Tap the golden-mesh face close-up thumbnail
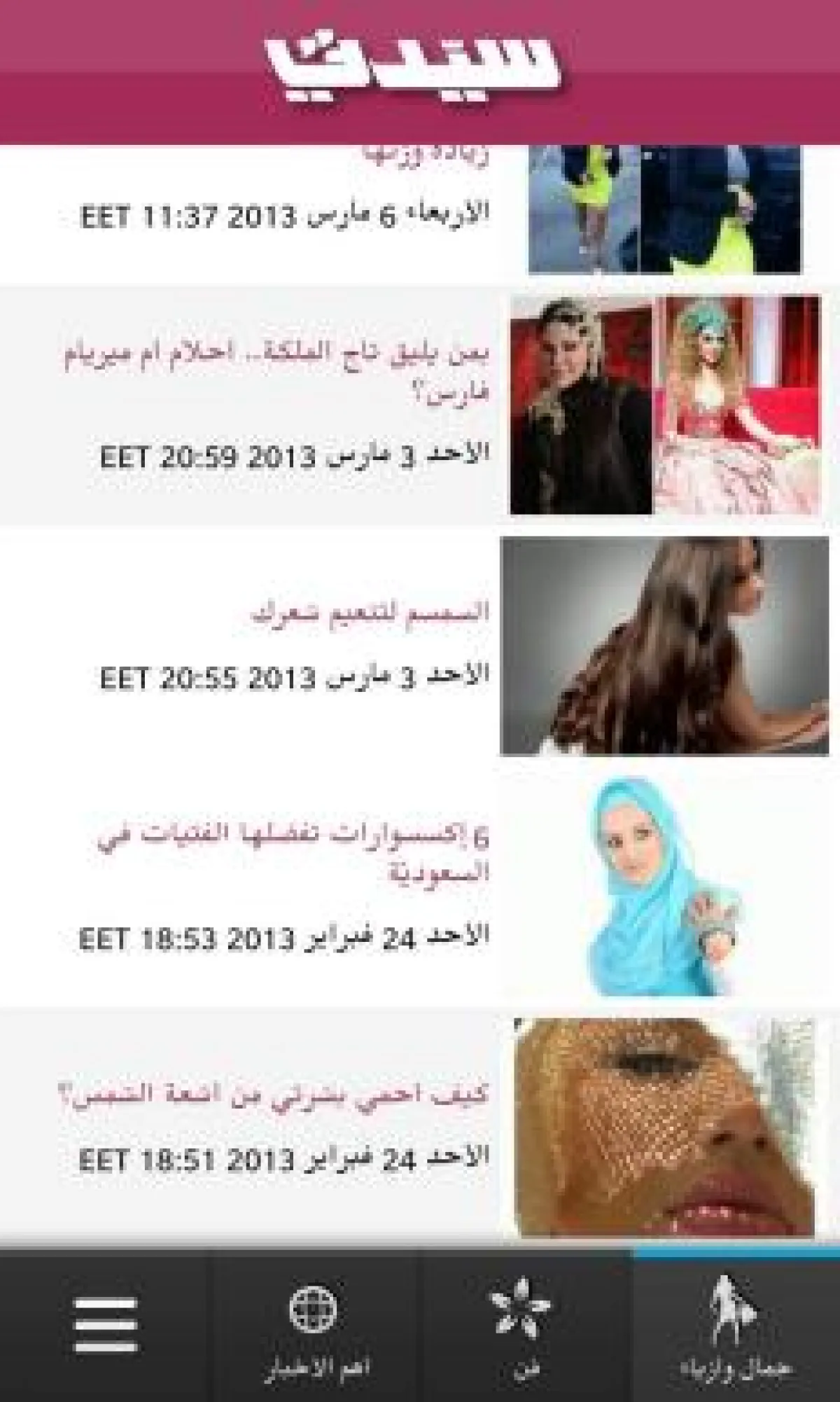The width and height of the screenshot is (840, 1402). [x=665, y=1127]
